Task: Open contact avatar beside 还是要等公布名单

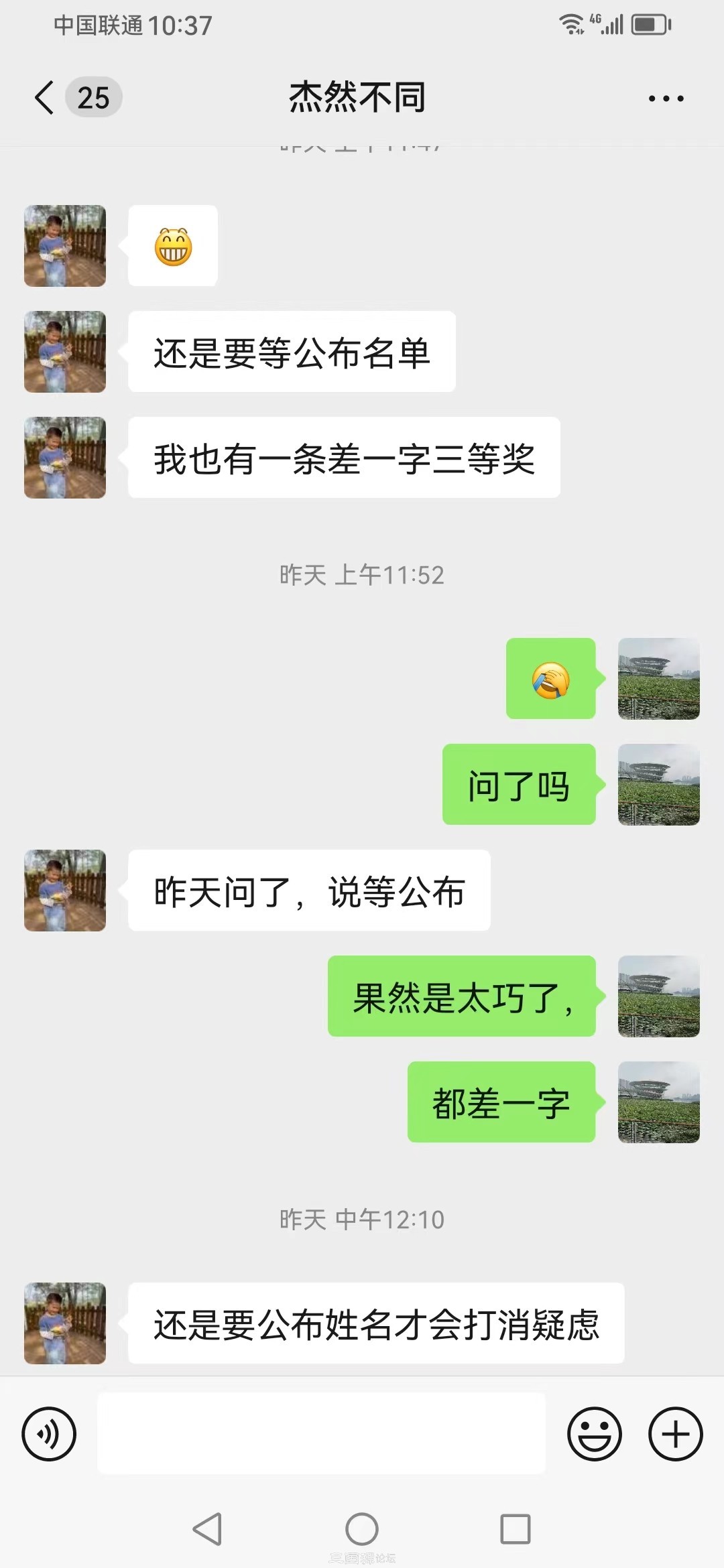Action: tap(65, 352)
